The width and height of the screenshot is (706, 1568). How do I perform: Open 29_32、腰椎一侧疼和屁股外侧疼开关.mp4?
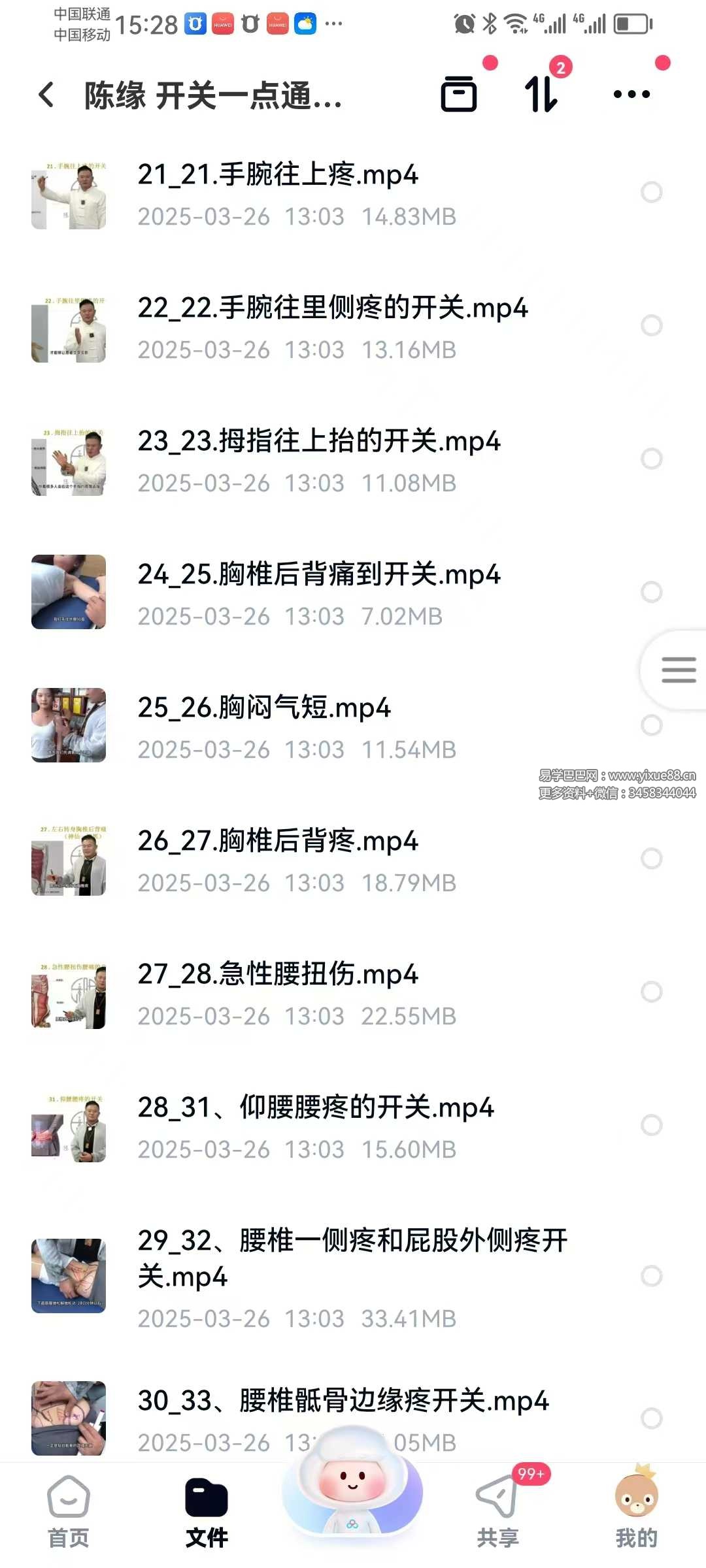pos(352,1258)
